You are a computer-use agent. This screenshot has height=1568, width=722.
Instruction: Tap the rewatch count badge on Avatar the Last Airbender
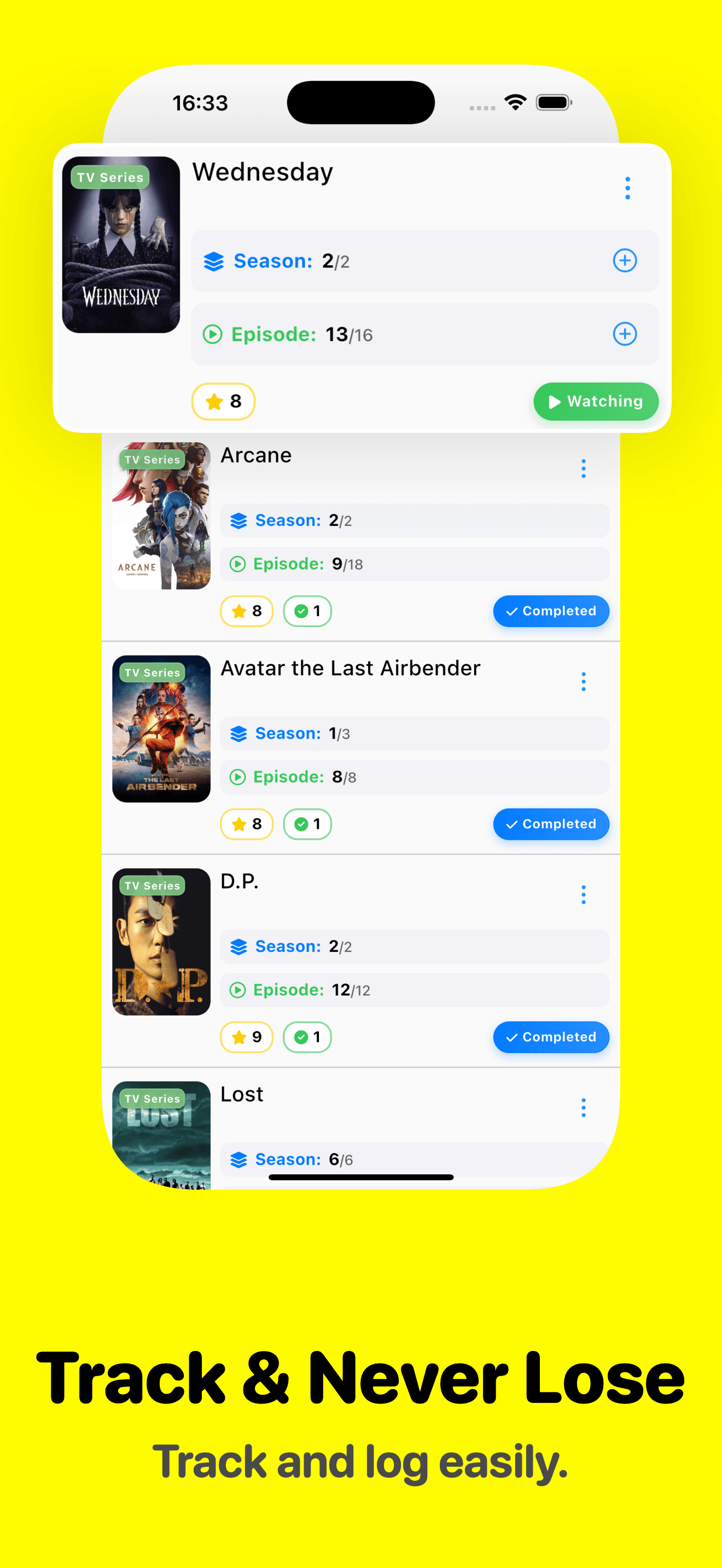307,824
